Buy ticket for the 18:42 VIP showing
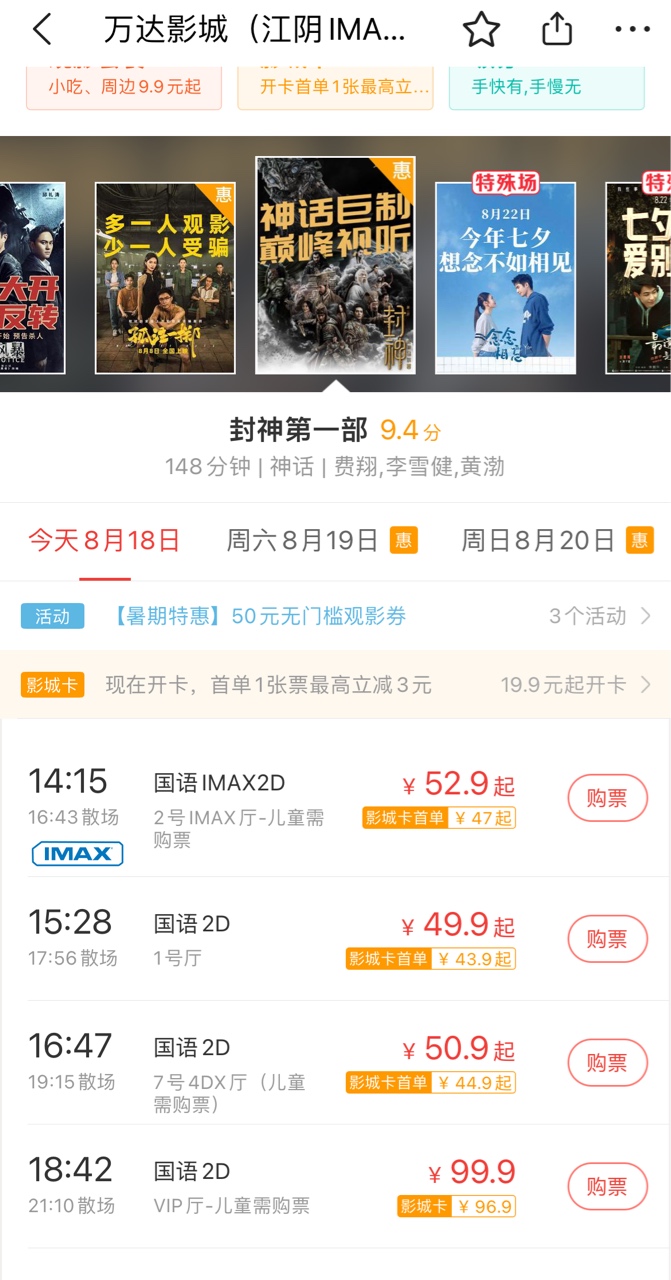Viewport: 671px width, 1280px height. (607, 1187)
